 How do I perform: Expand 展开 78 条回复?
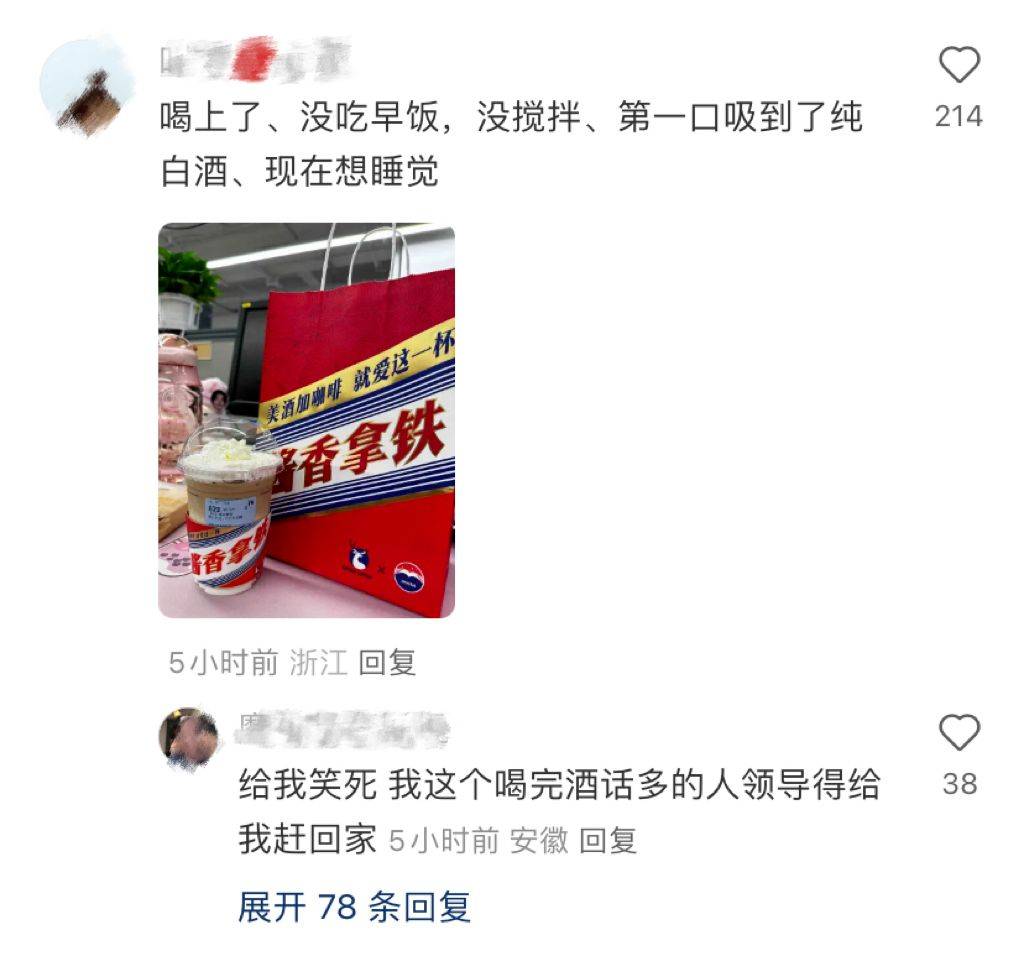(x=354, y=907)
